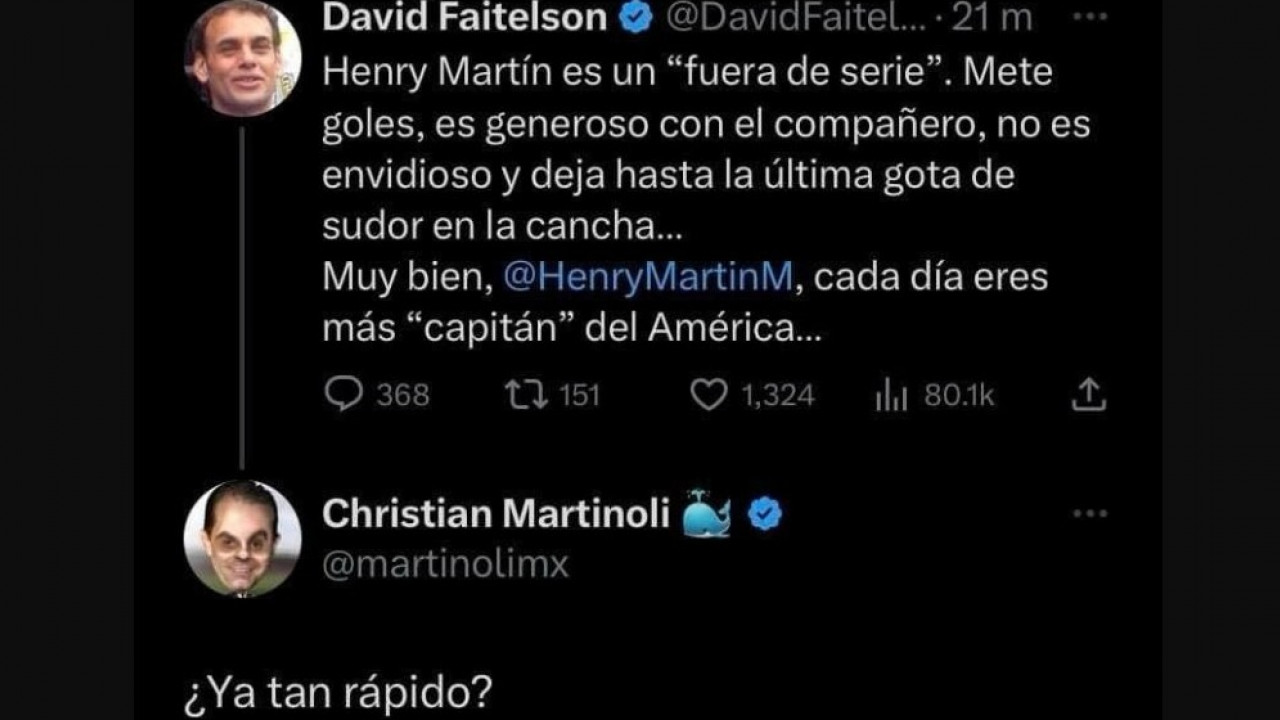1280x720 pixels.
Task: Open the @HenryMartinM mention link
Action: click(648, 277)
